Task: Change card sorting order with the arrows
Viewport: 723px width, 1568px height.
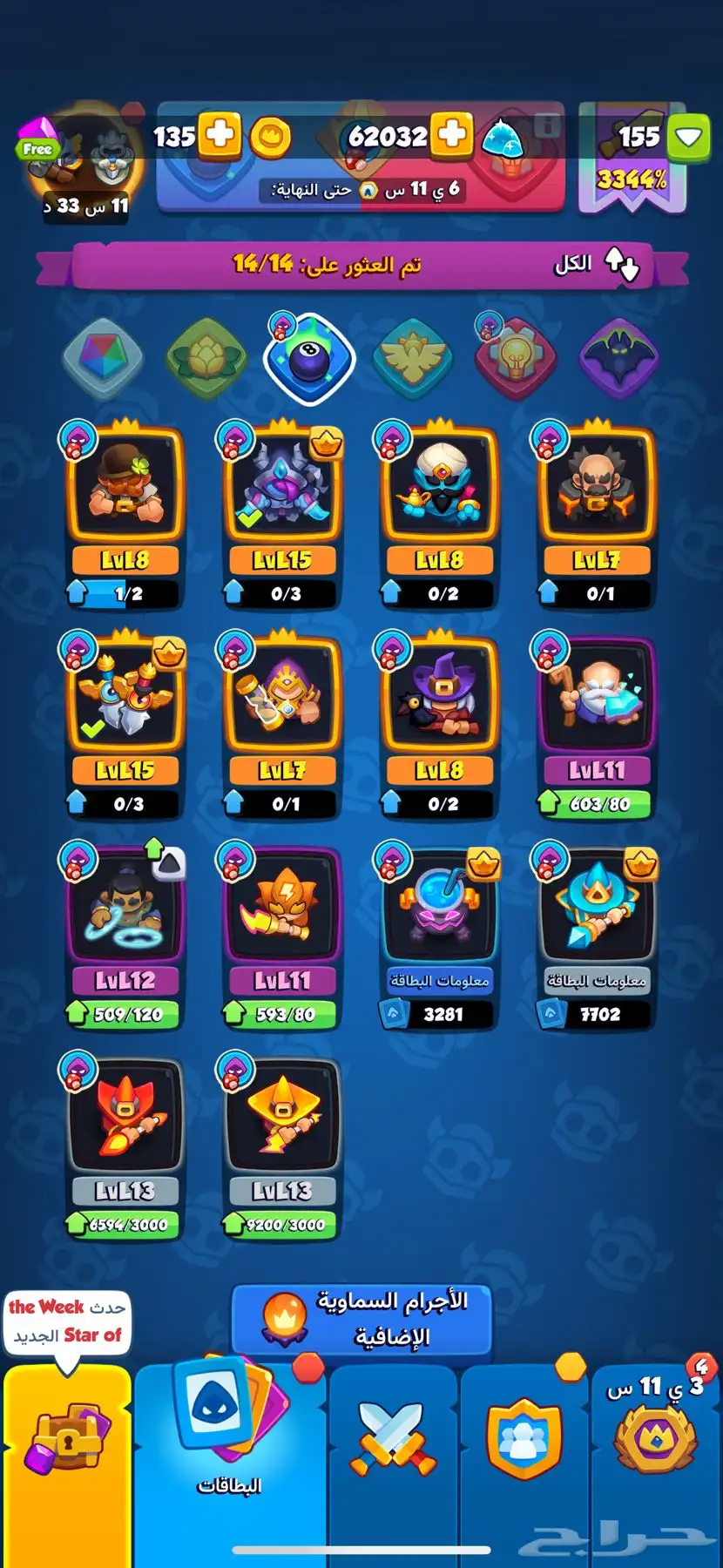Action: pos(622,263)
